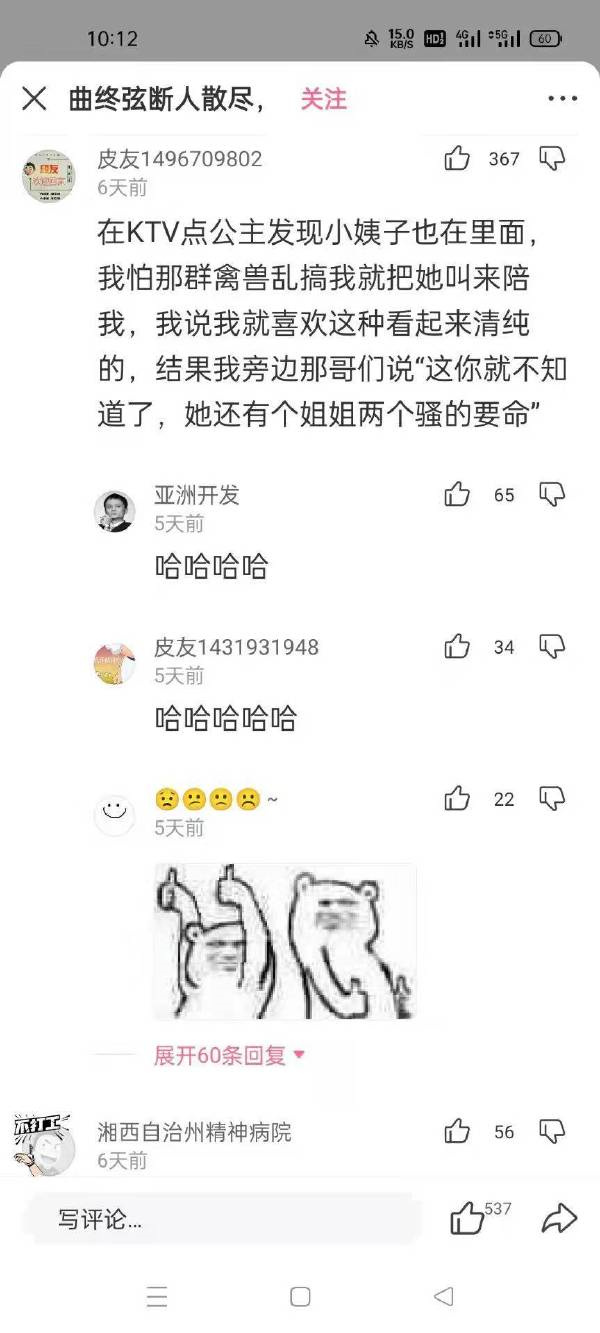Like 湘西自治州精神病院's comment
The width and height of the screenshot is (600, 1333).
pyautogui.click(x=457, y=1131)
